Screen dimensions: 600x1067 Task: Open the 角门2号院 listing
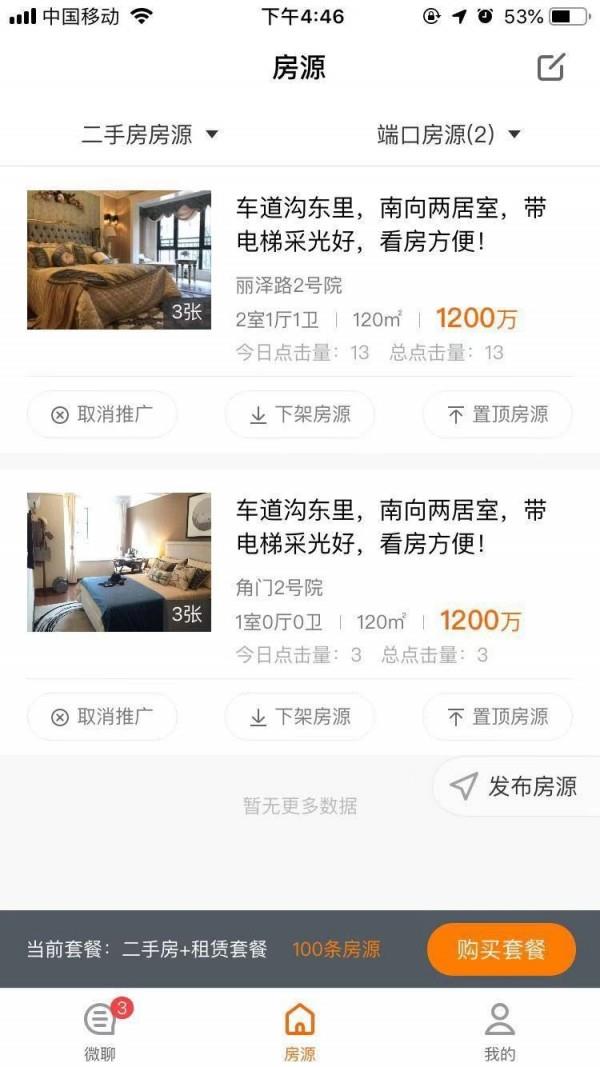tap(300, 580)
